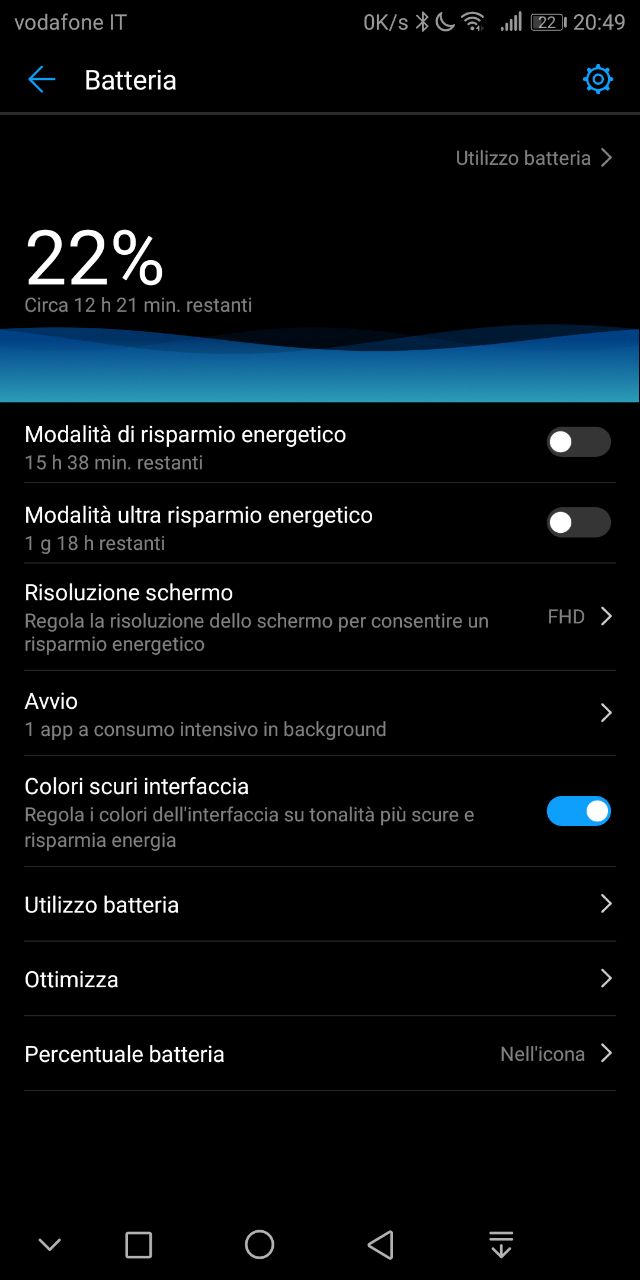The height and width of the screenshot is (1280, 640).
Task: Disable Colori scuri interfaccia
Action: [x=578, y=811]
